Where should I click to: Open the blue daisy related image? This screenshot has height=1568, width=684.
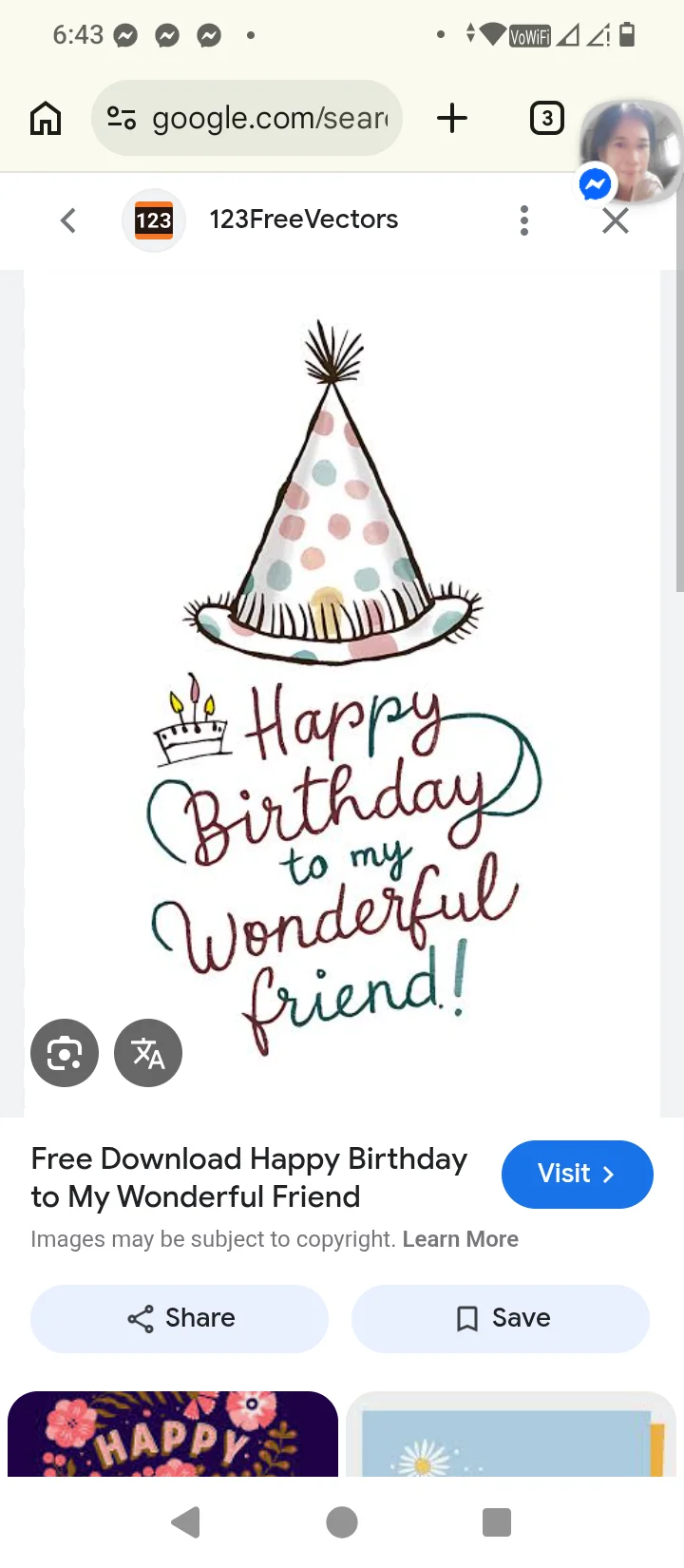point(511,1435)
